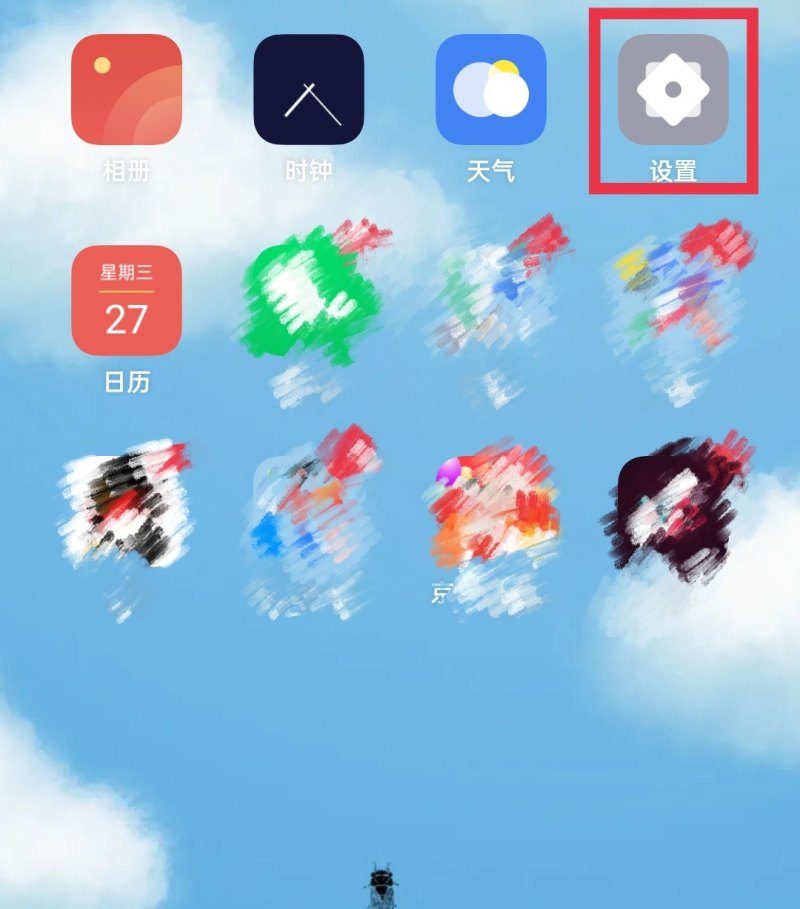Open the 天气 weather app
This screenshot has height=909, width=800.
[490, 90]
